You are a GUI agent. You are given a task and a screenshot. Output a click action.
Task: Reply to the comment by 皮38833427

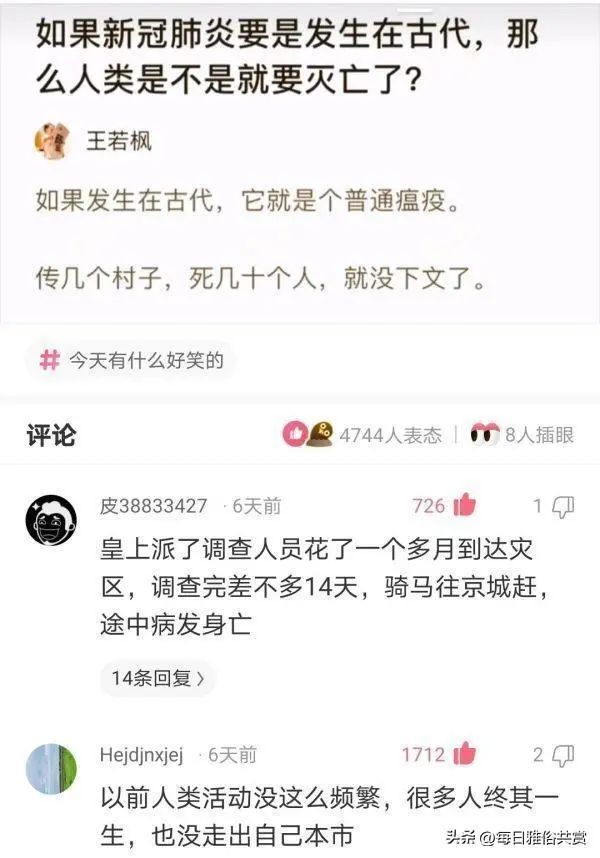click(x=562, y=506)
